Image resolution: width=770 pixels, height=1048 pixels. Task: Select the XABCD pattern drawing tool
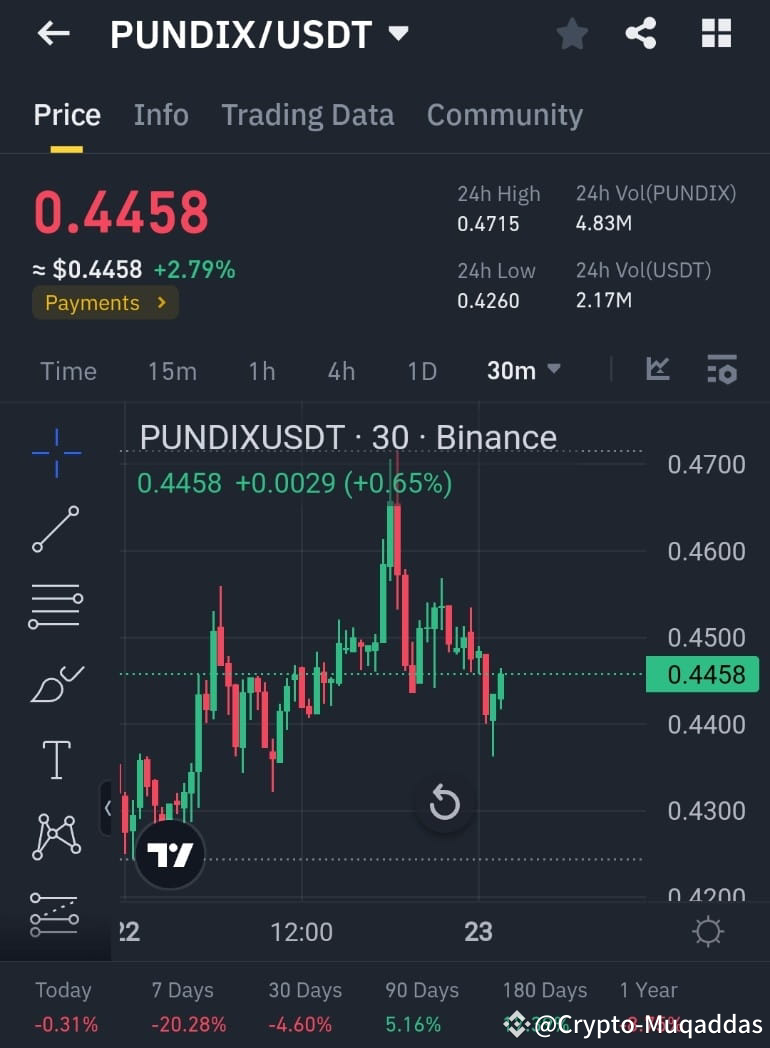(55, 835)
